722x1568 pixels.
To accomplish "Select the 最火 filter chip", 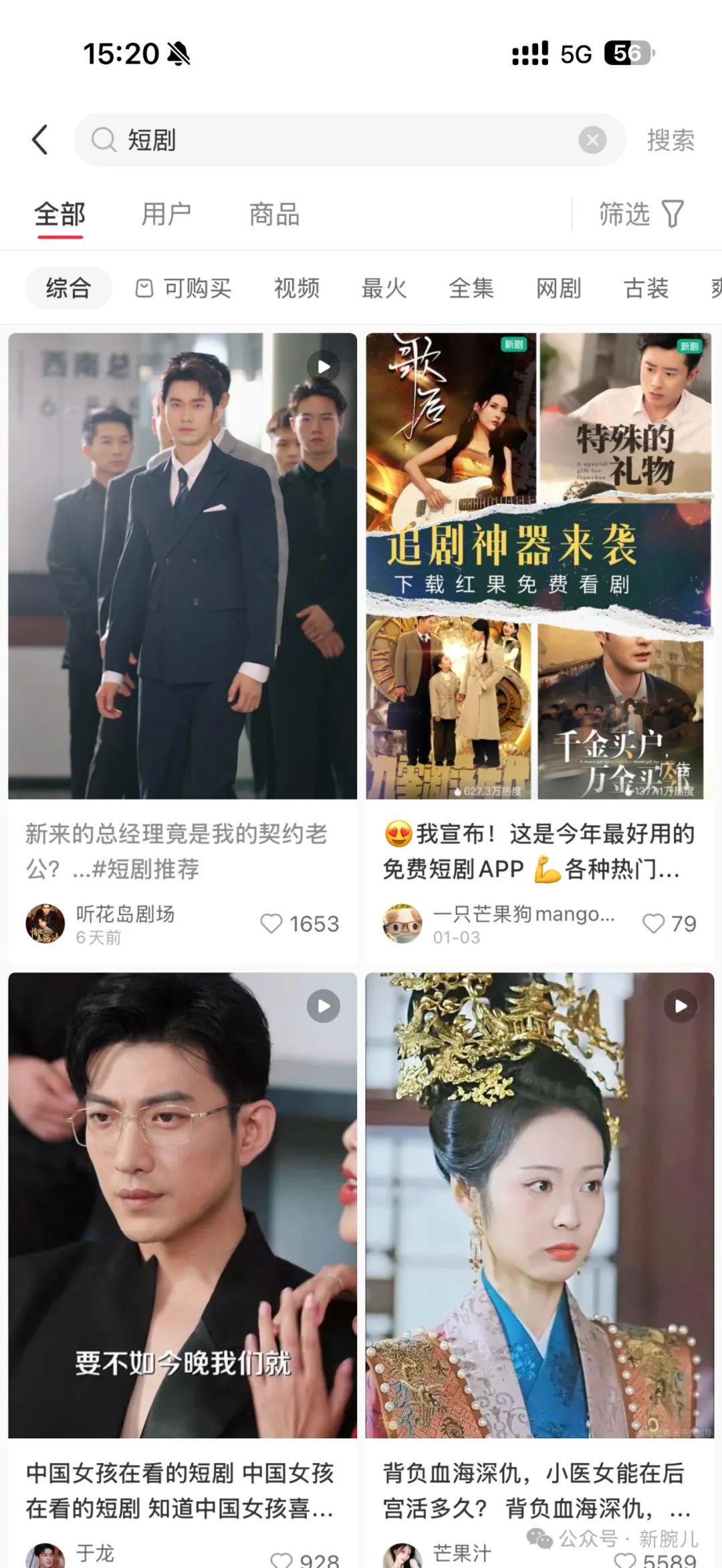I will [384, 288].
